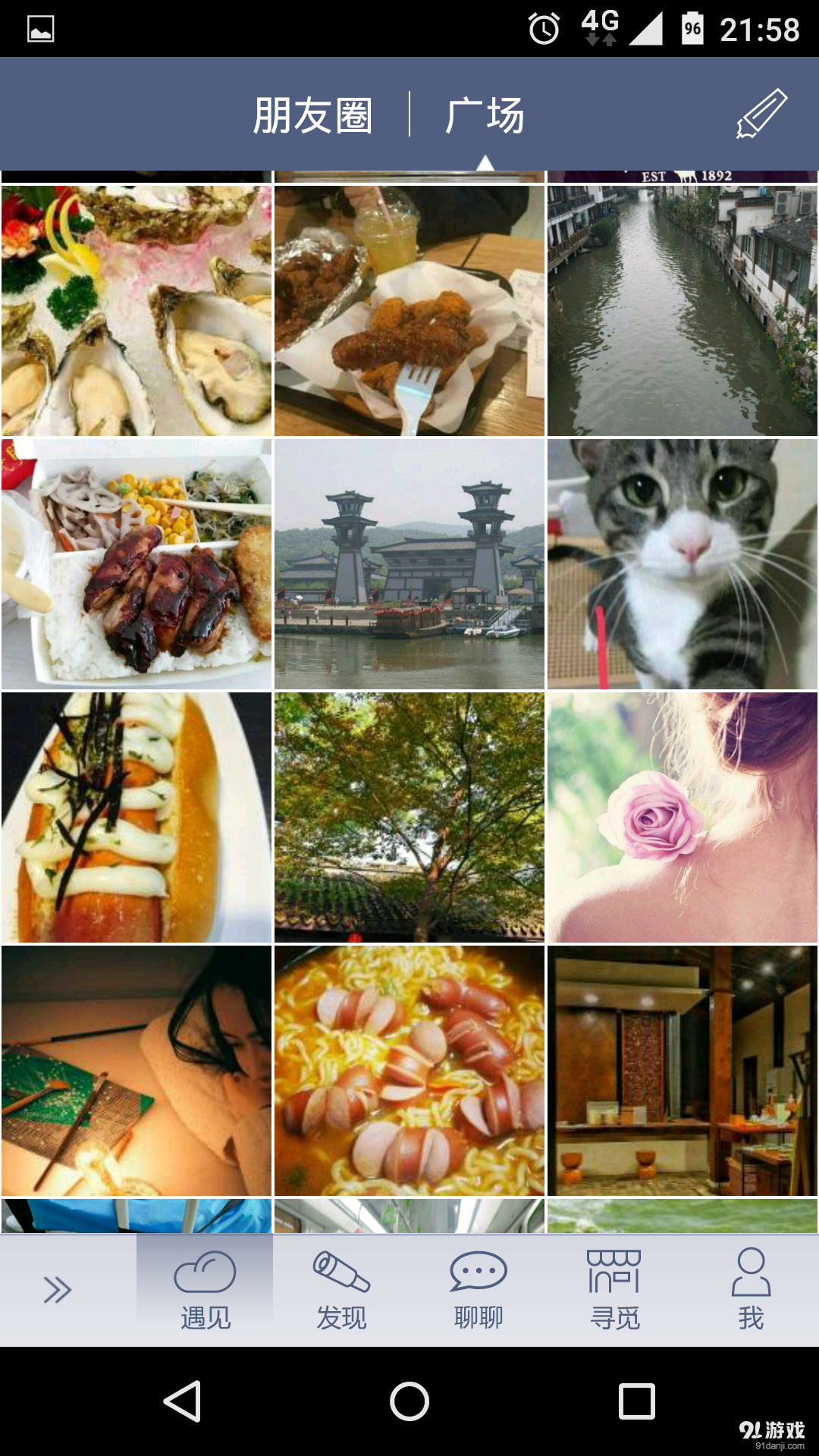View the lakeside towers photo
The height and width of the screenshot is (1456, 819).
[409, 563]
